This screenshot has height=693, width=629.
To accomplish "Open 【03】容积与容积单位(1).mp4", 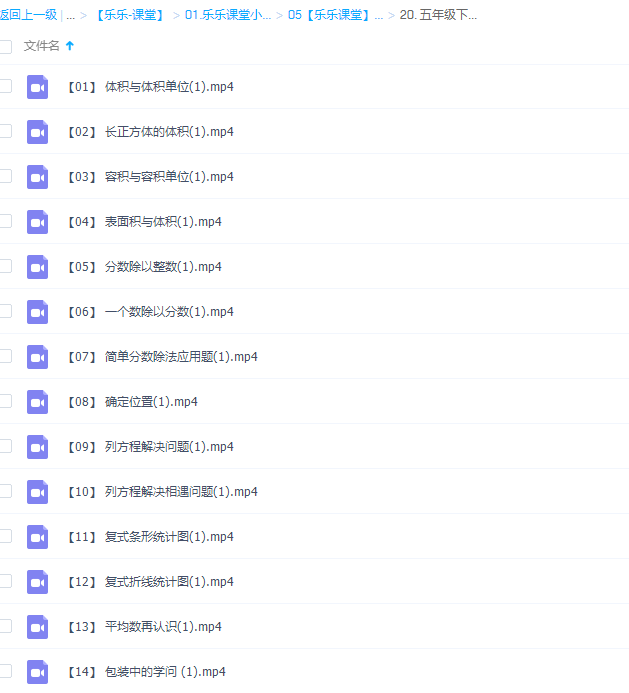I will pyautogui.click(x=168, y=177).
